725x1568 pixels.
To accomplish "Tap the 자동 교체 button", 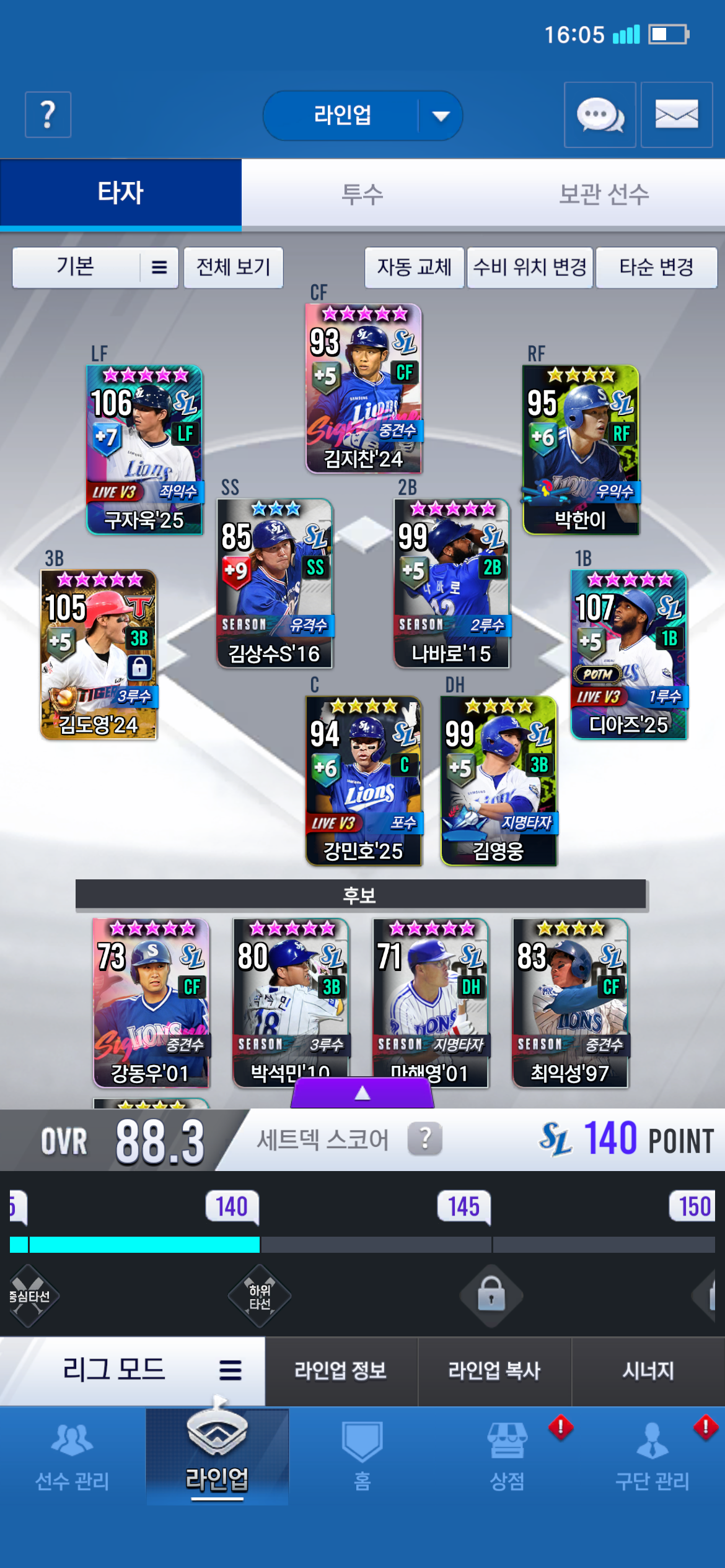I will tap(414, 268).
